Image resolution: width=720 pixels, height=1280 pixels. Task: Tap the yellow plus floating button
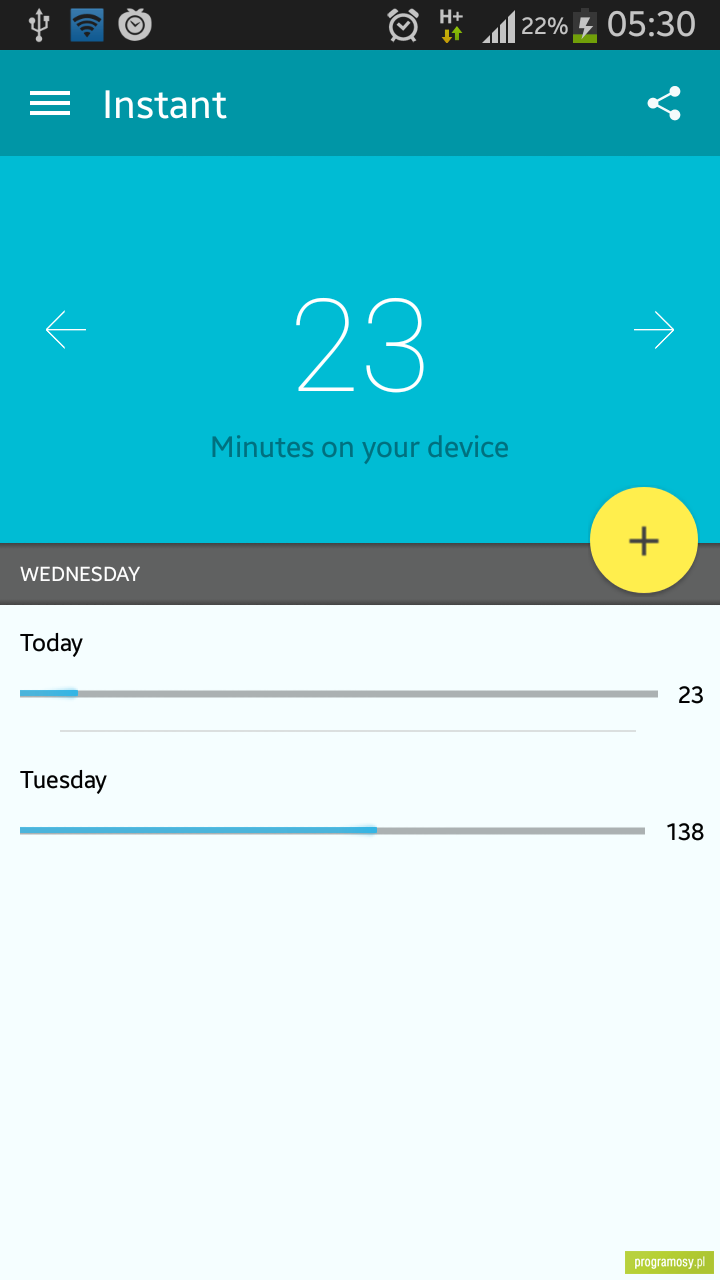[x=644, y=540]
